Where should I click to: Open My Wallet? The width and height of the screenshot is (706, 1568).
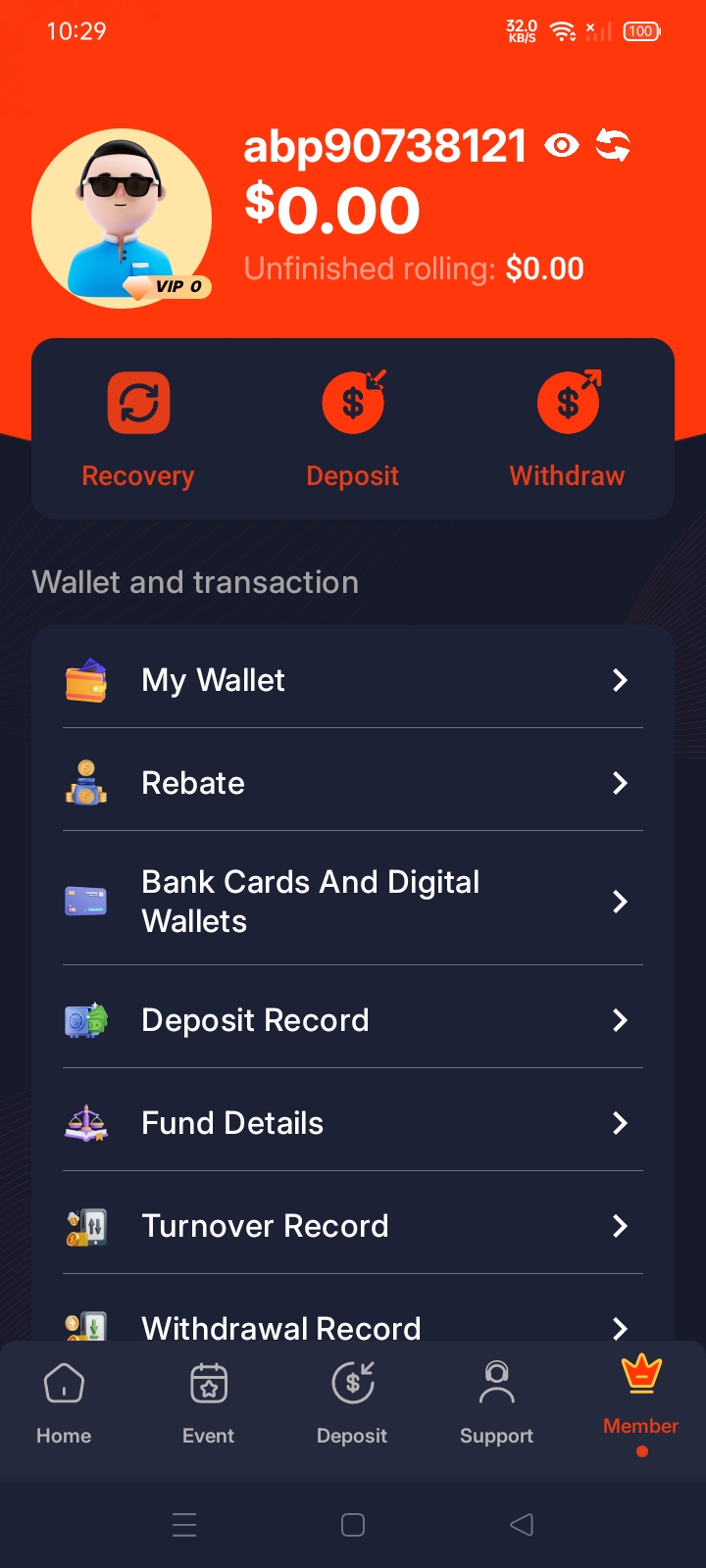353,680
